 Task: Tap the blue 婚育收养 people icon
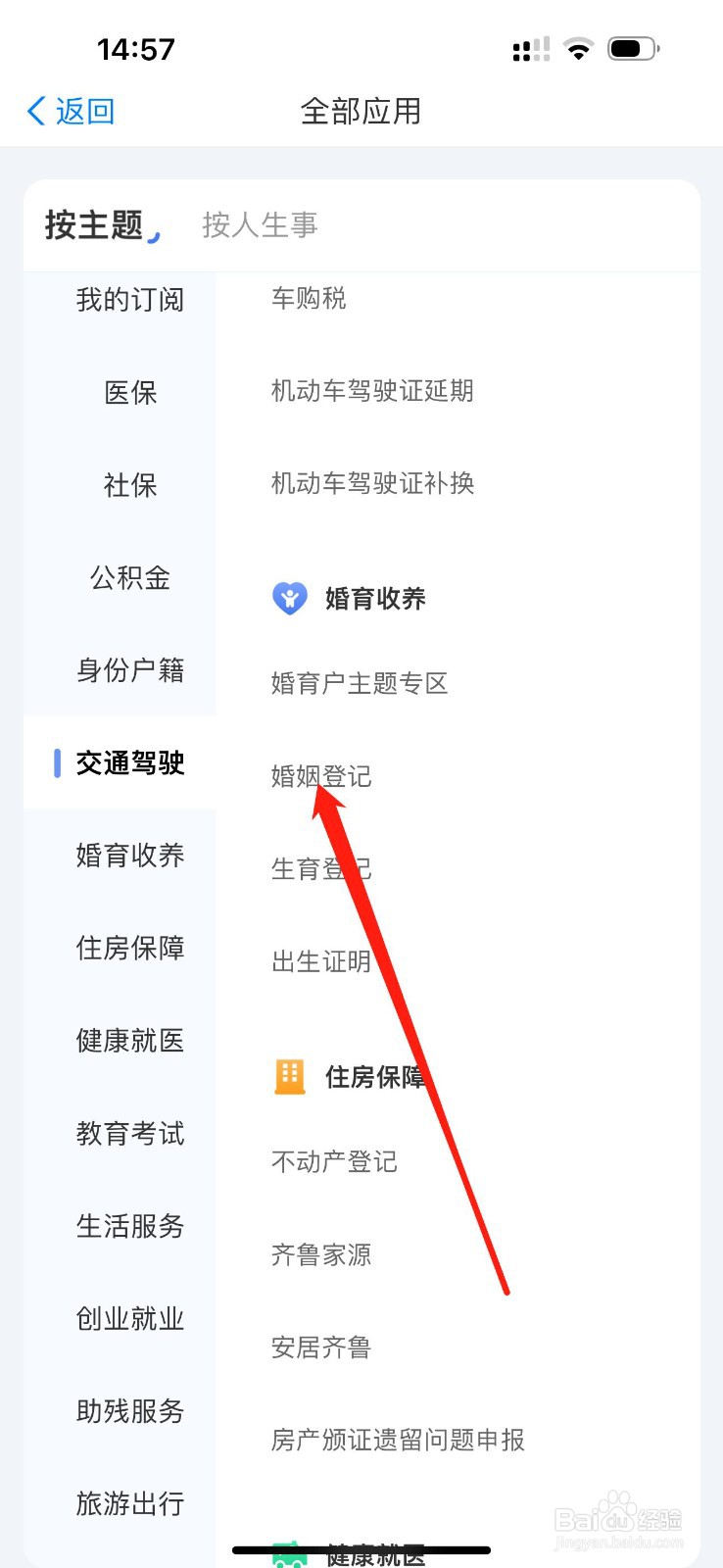click(x=288, y=597)
